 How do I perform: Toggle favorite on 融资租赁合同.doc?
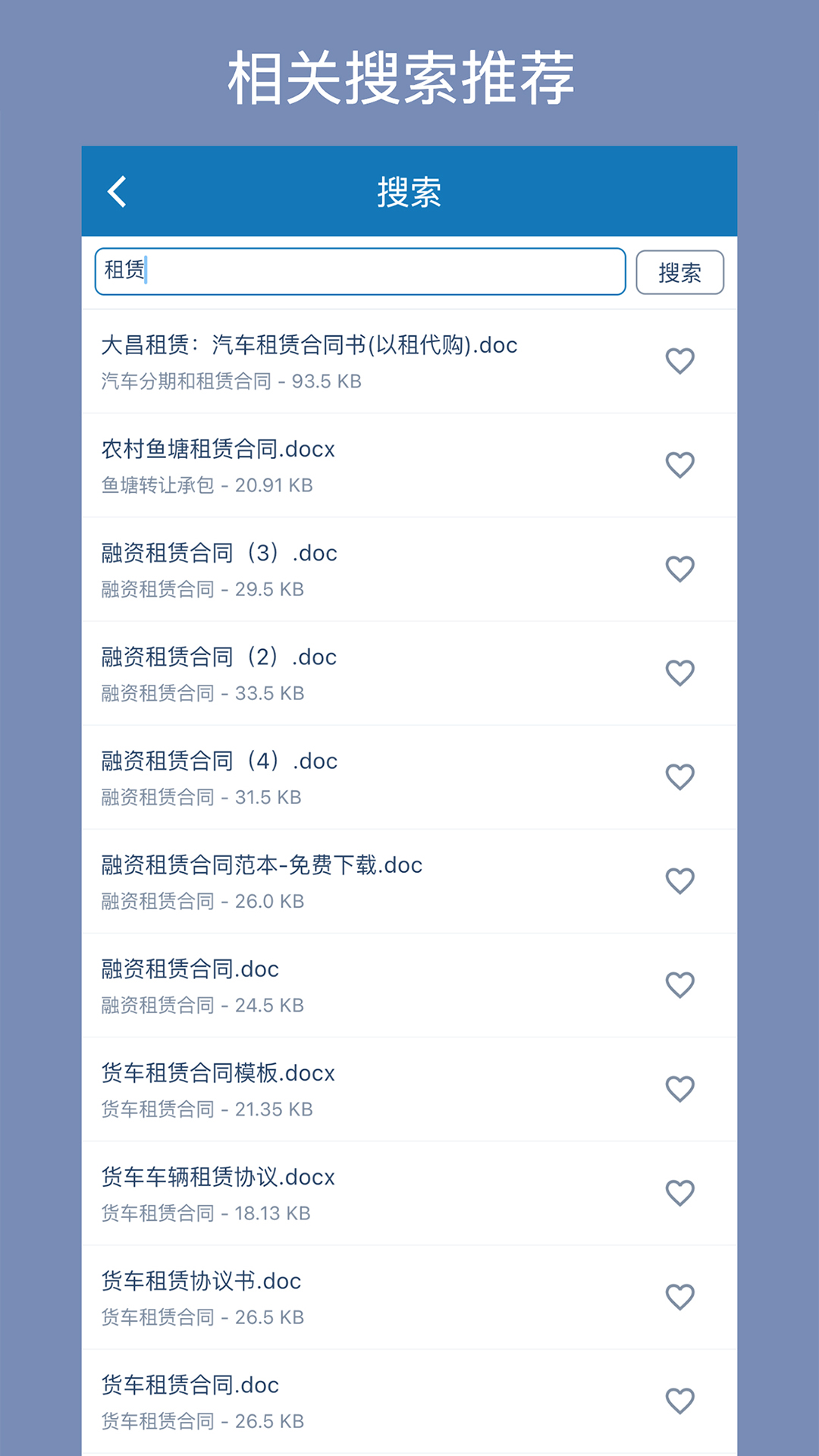coord(680,984)
